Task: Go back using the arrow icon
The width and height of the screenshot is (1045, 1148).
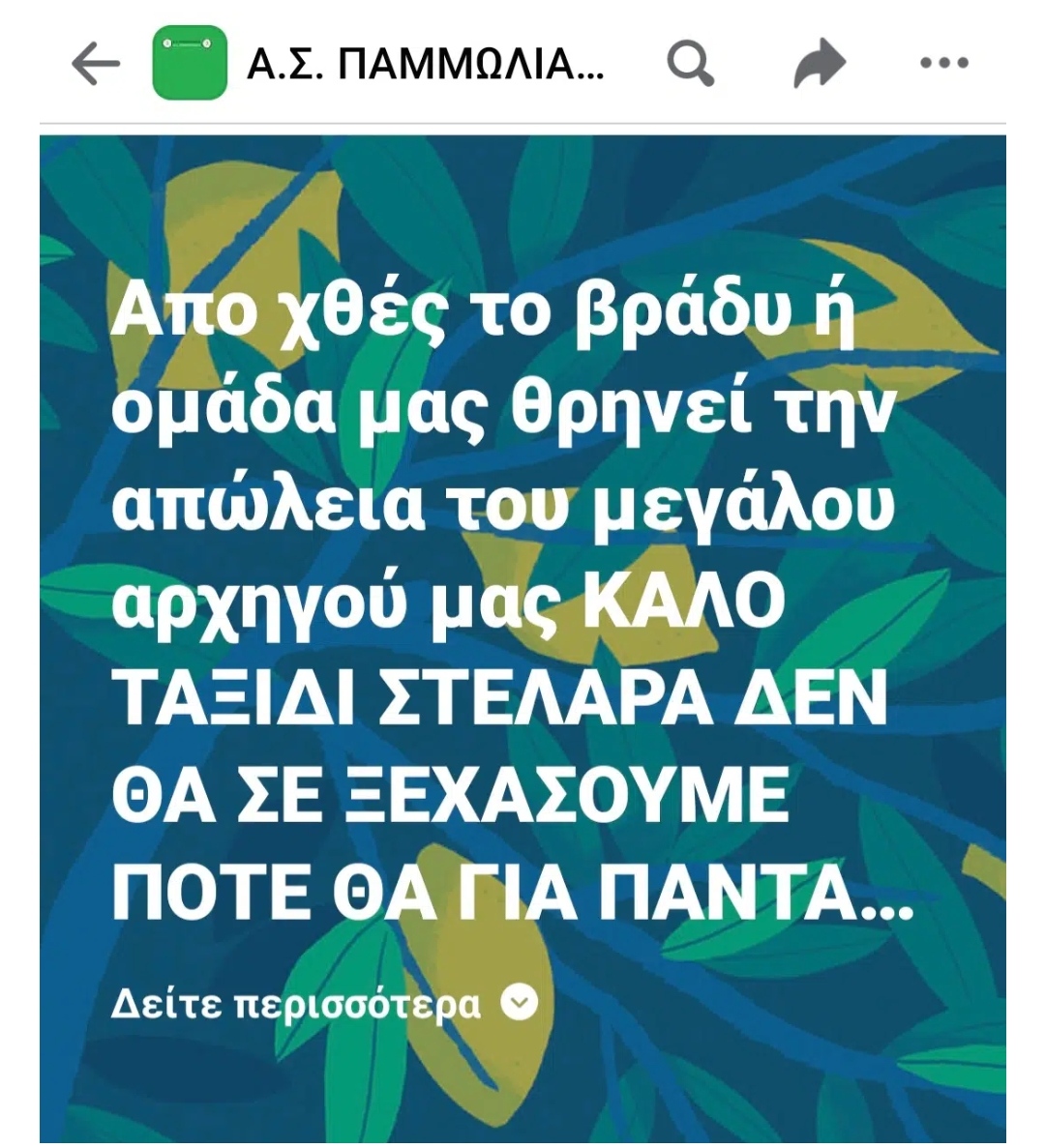Action: 96,64
